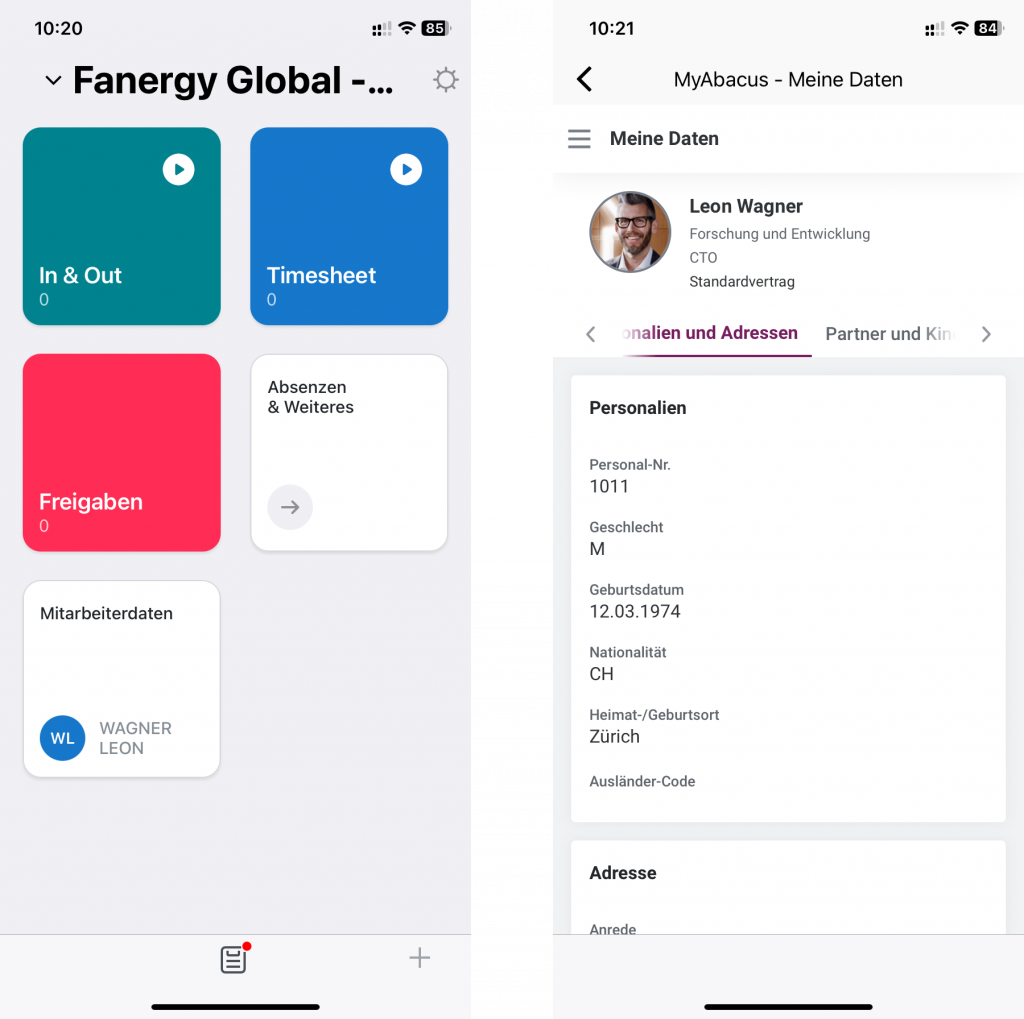Switch to Partner und Kinder tab
Viewport: 1024px width, 1019px height.
click(x=888, y=334)
